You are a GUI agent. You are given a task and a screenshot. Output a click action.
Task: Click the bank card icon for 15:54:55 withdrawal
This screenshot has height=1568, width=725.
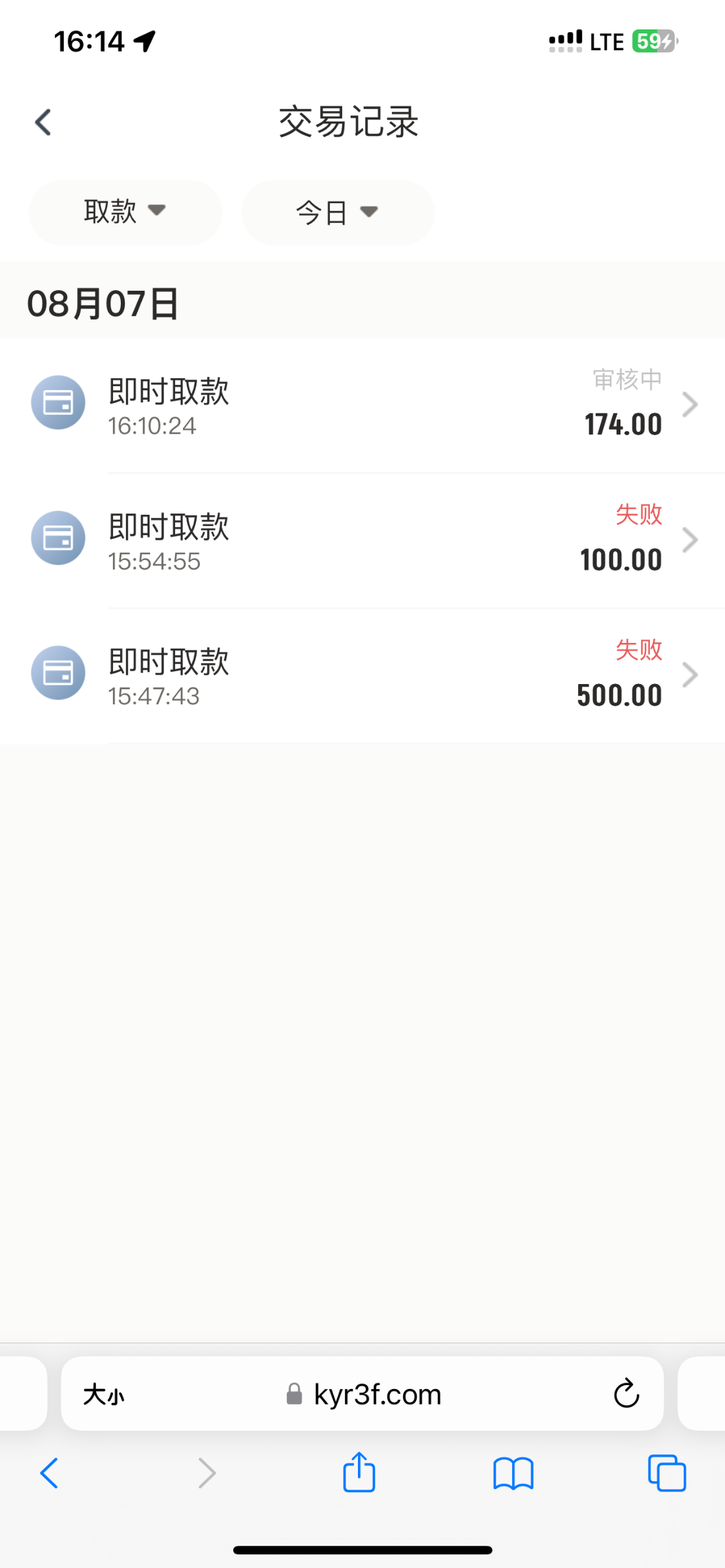coord(58,538)
